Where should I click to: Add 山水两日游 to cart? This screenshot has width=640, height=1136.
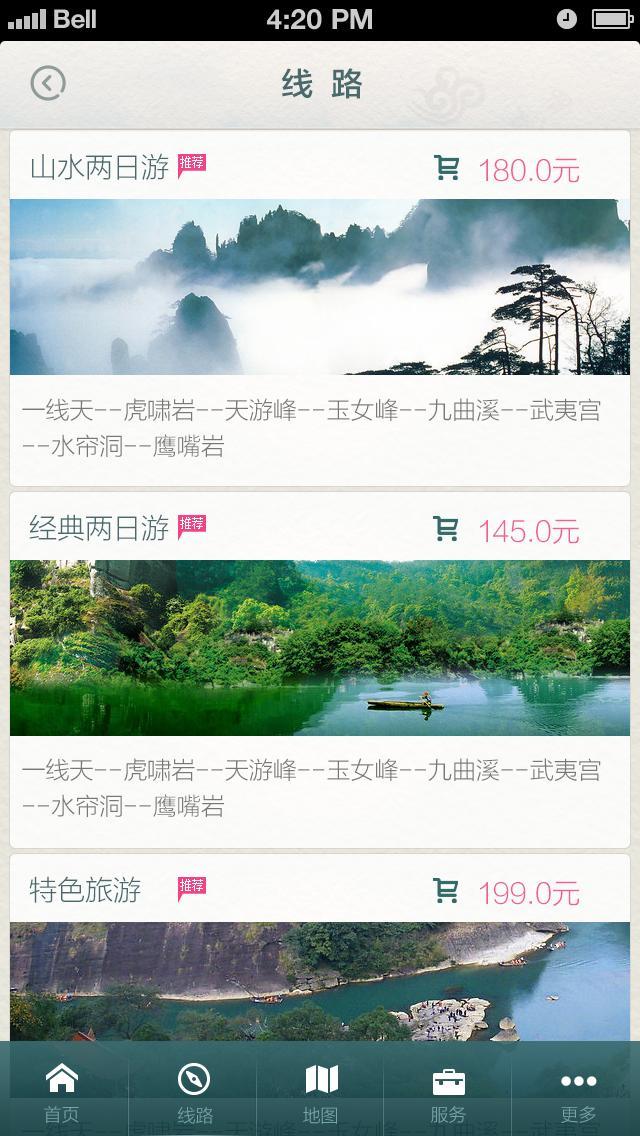click(x=447, y=168)
